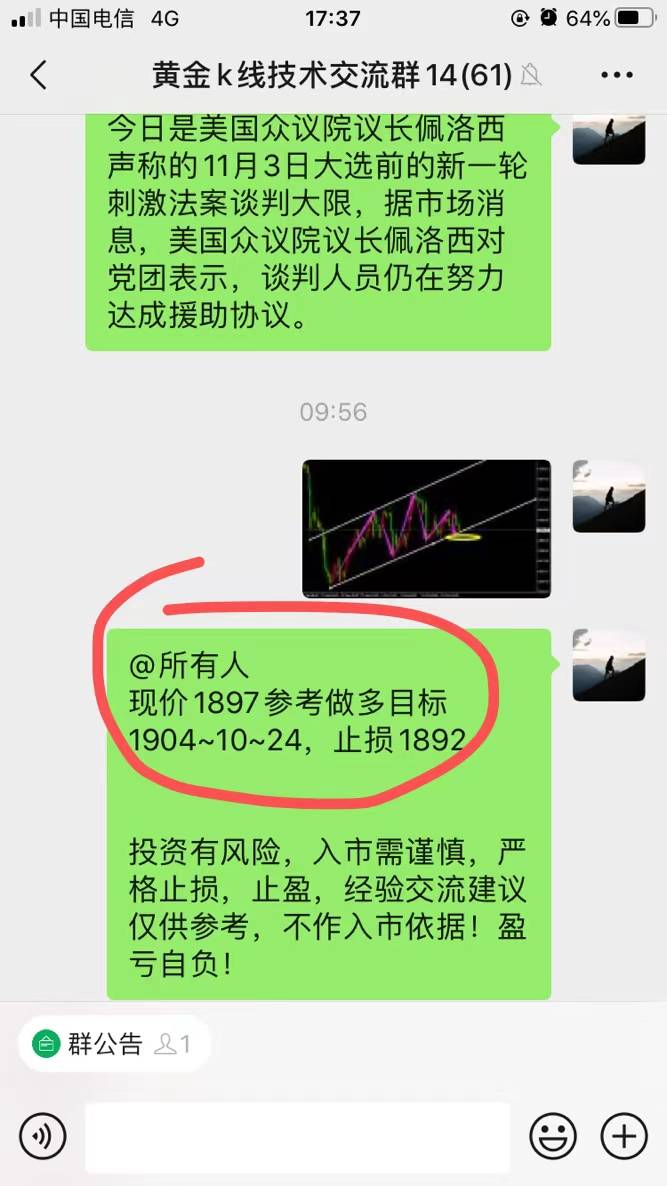Open the plus attachments menu
Screen dimensions: 667x1186
(x=624, y=1135)
